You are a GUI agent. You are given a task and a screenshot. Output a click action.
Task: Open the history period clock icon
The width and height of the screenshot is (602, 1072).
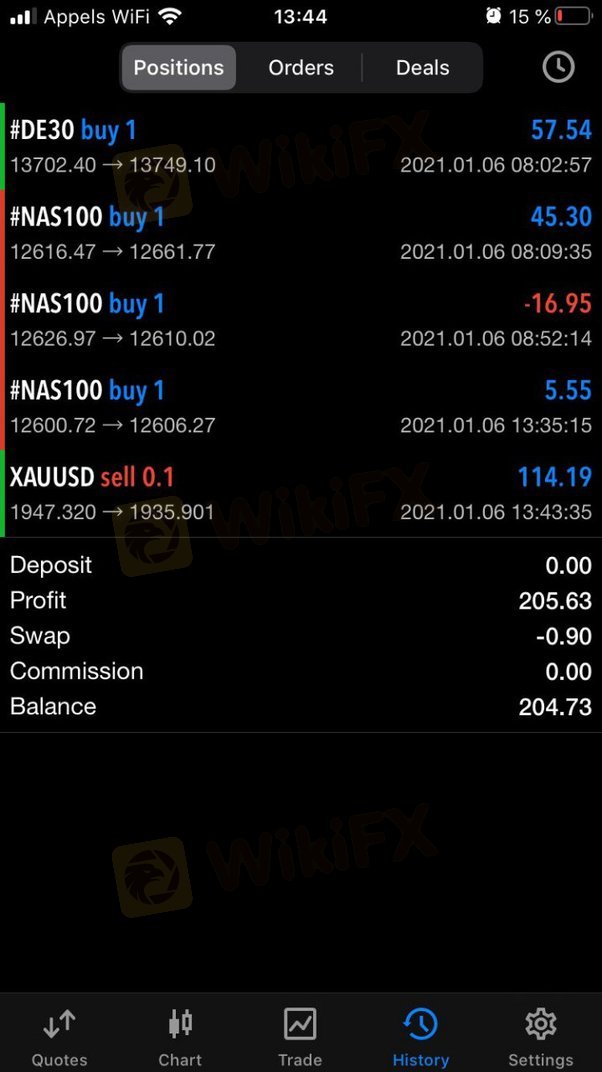[558, 67]
